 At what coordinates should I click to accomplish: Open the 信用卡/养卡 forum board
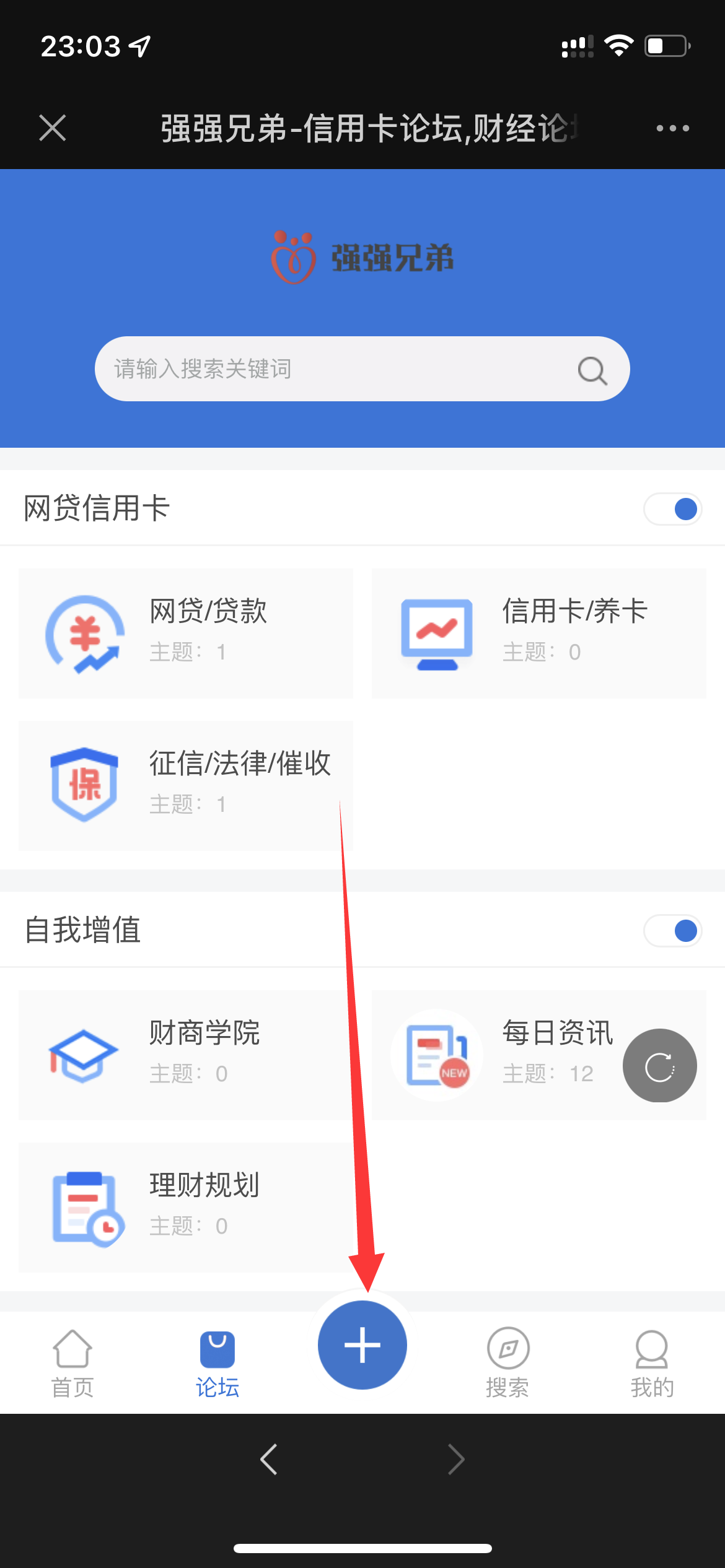pyautogui.click(x=538, y=633)
